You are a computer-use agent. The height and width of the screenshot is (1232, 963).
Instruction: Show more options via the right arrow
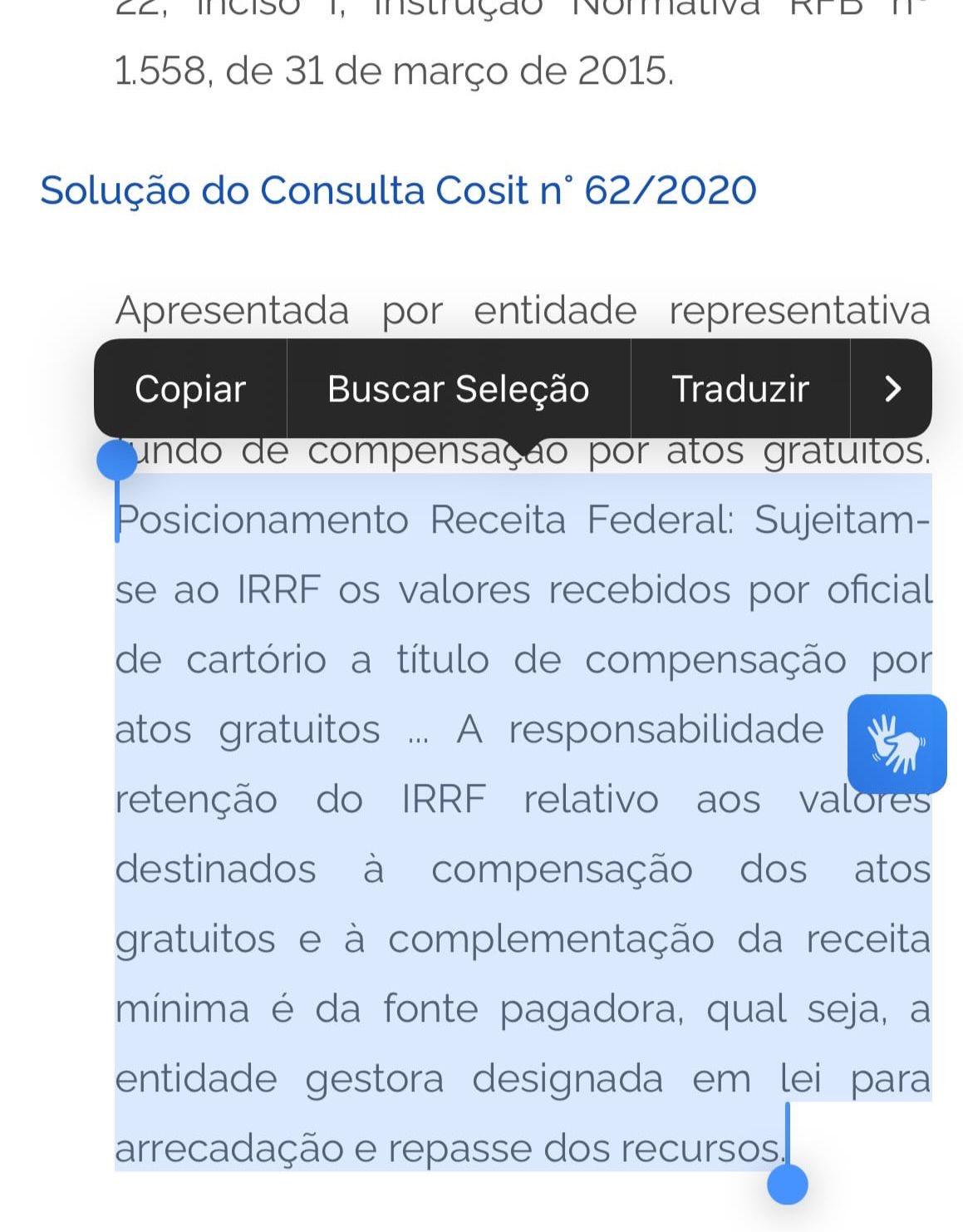(x=892, y=389)
